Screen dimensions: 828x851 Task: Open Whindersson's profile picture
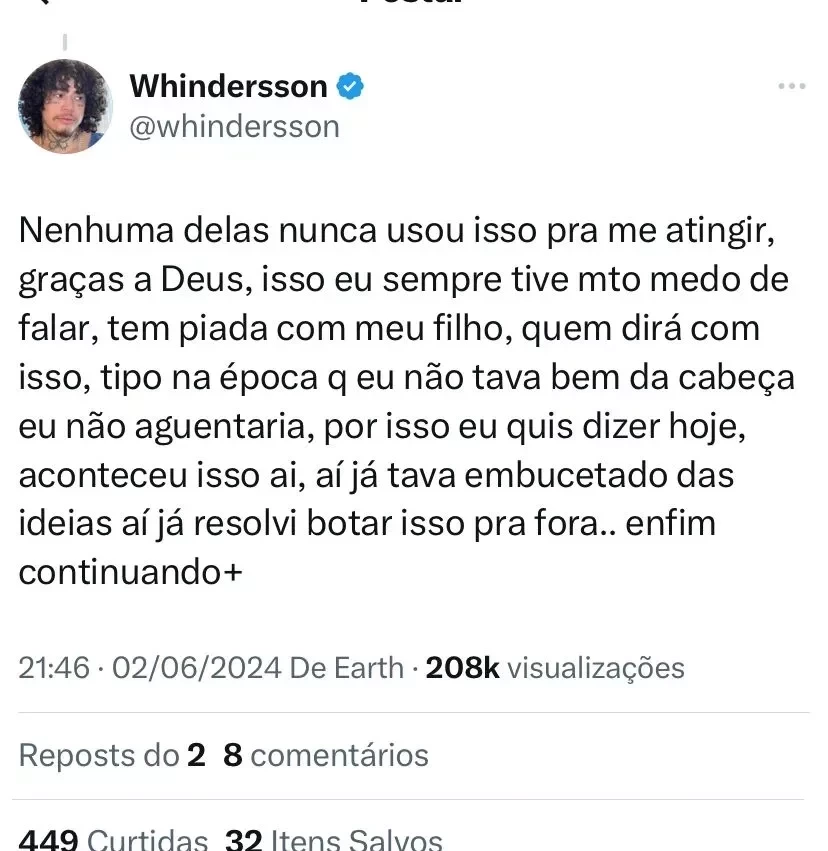(65, 106)
